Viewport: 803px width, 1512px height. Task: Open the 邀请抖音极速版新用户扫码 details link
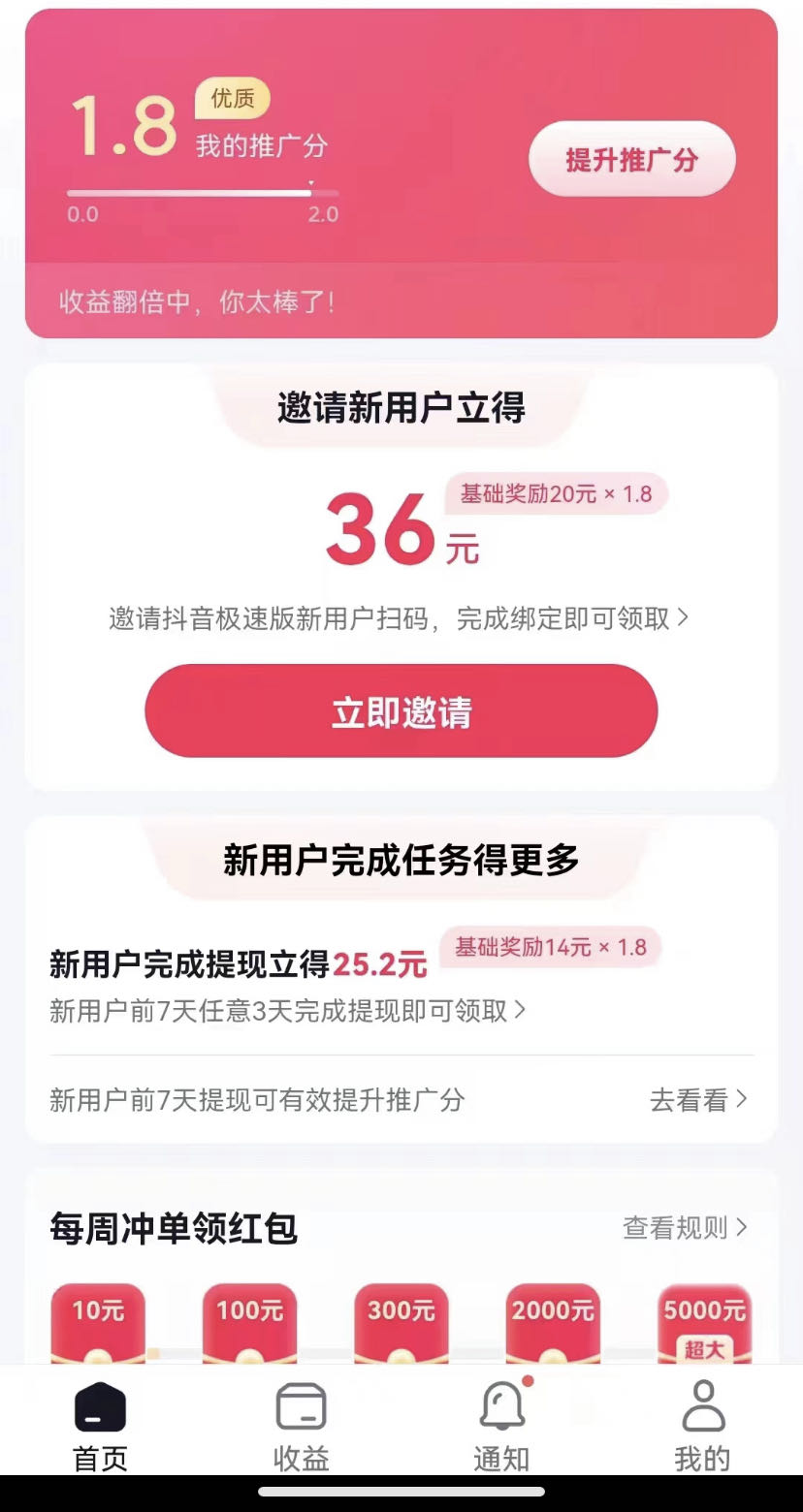[x=399, y=619]
